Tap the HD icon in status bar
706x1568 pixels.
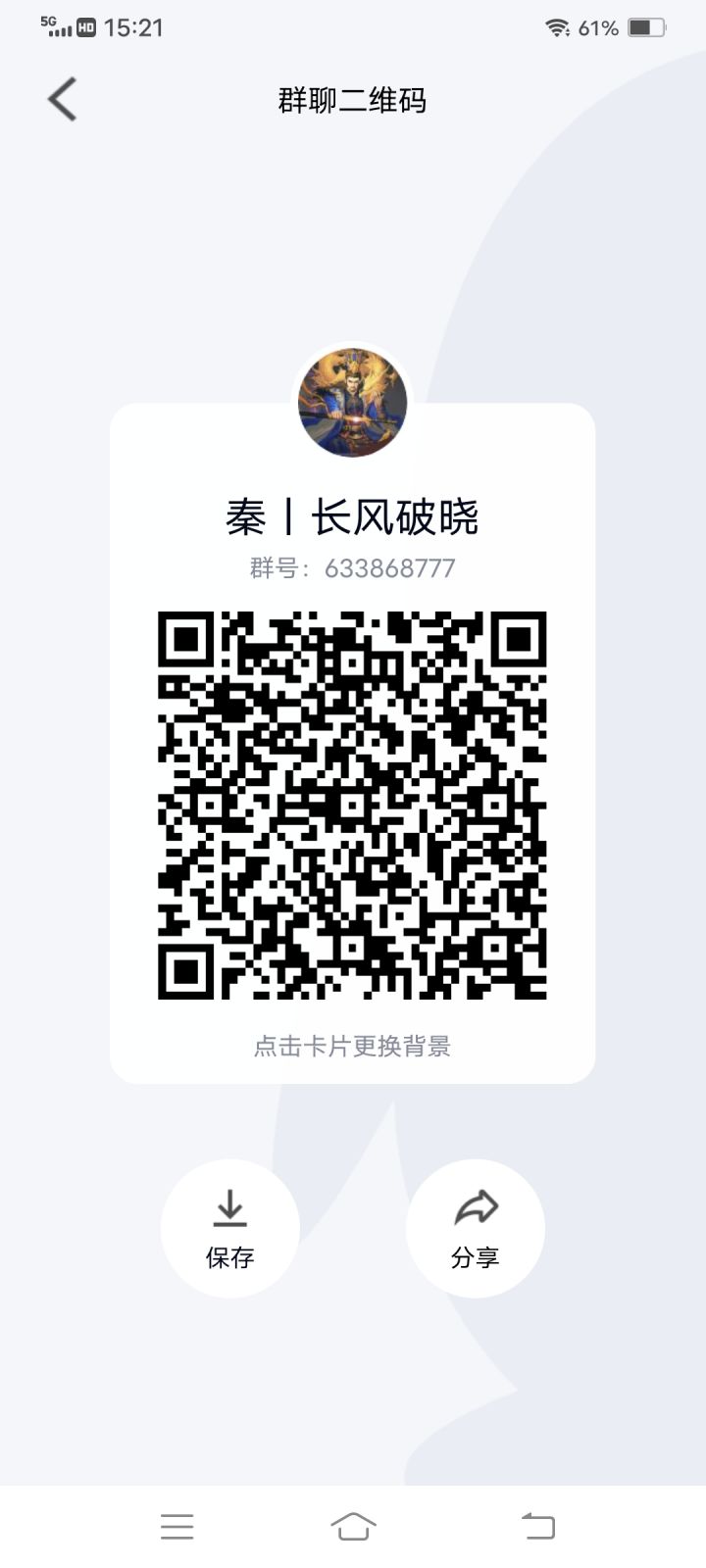(86, 27)
